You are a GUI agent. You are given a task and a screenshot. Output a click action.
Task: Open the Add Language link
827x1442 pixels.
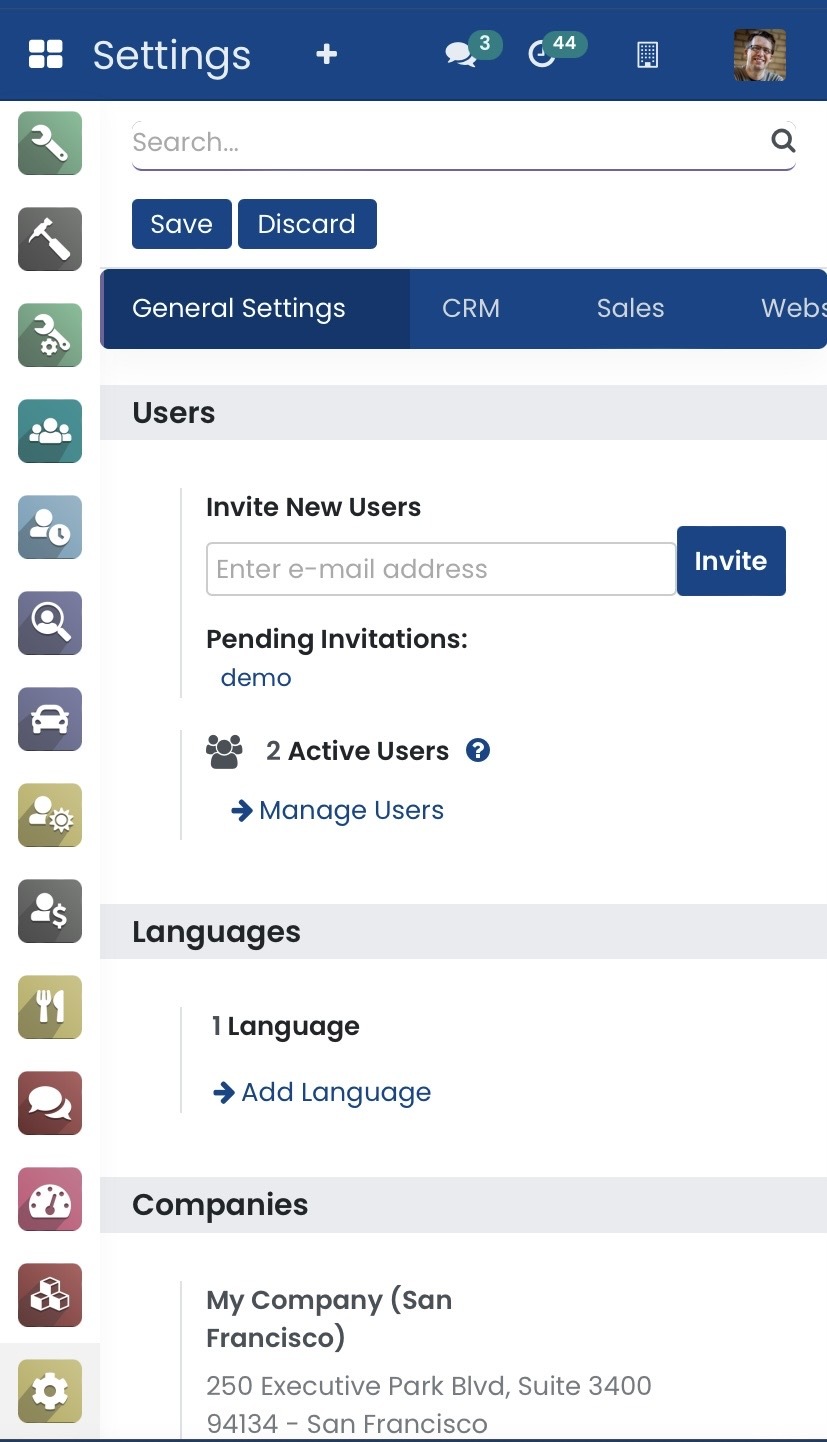click(335, 1092)
